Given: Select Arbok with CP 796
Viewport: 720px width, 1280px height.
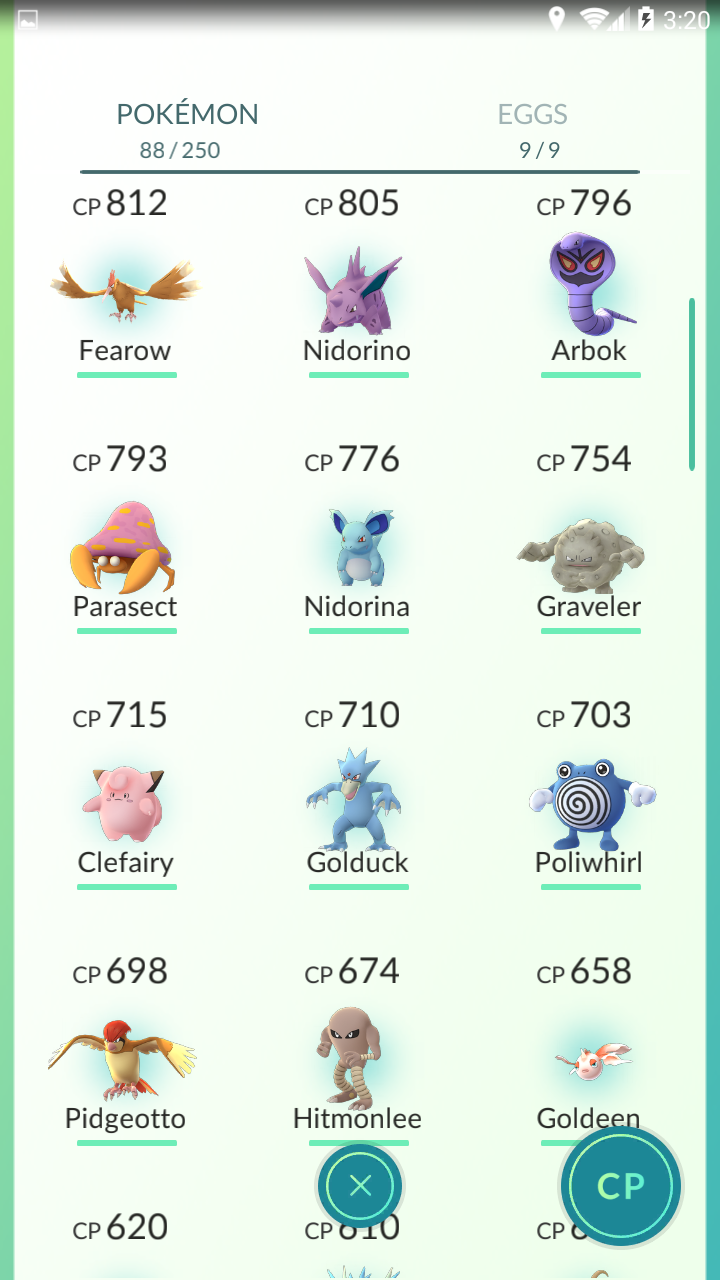Looking at the screenshot, I should coord(590,283).
